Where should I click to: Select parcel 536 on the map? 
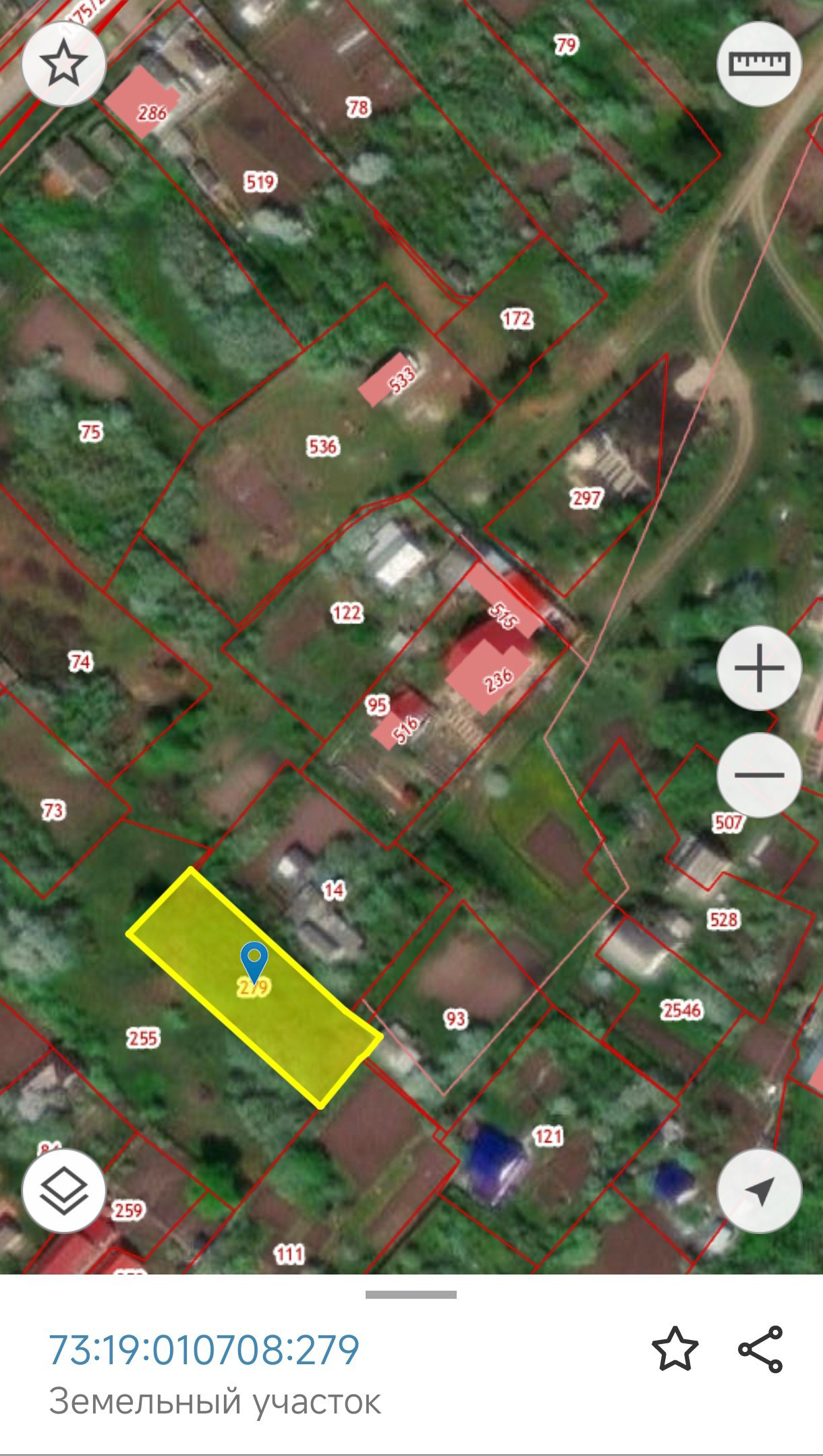[x=322, y=446]
